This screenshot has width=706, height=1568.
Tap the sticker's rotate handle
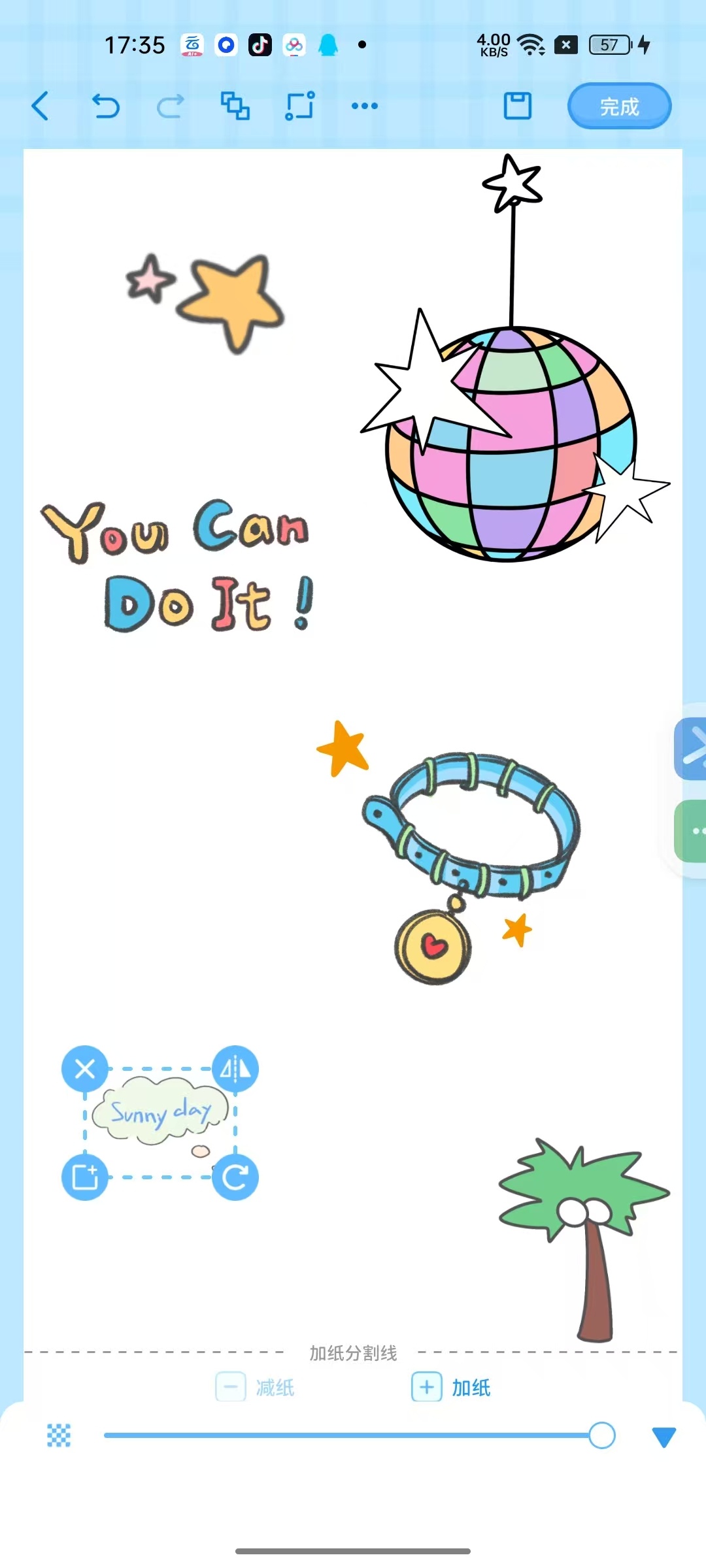[x=235, y=1177]
